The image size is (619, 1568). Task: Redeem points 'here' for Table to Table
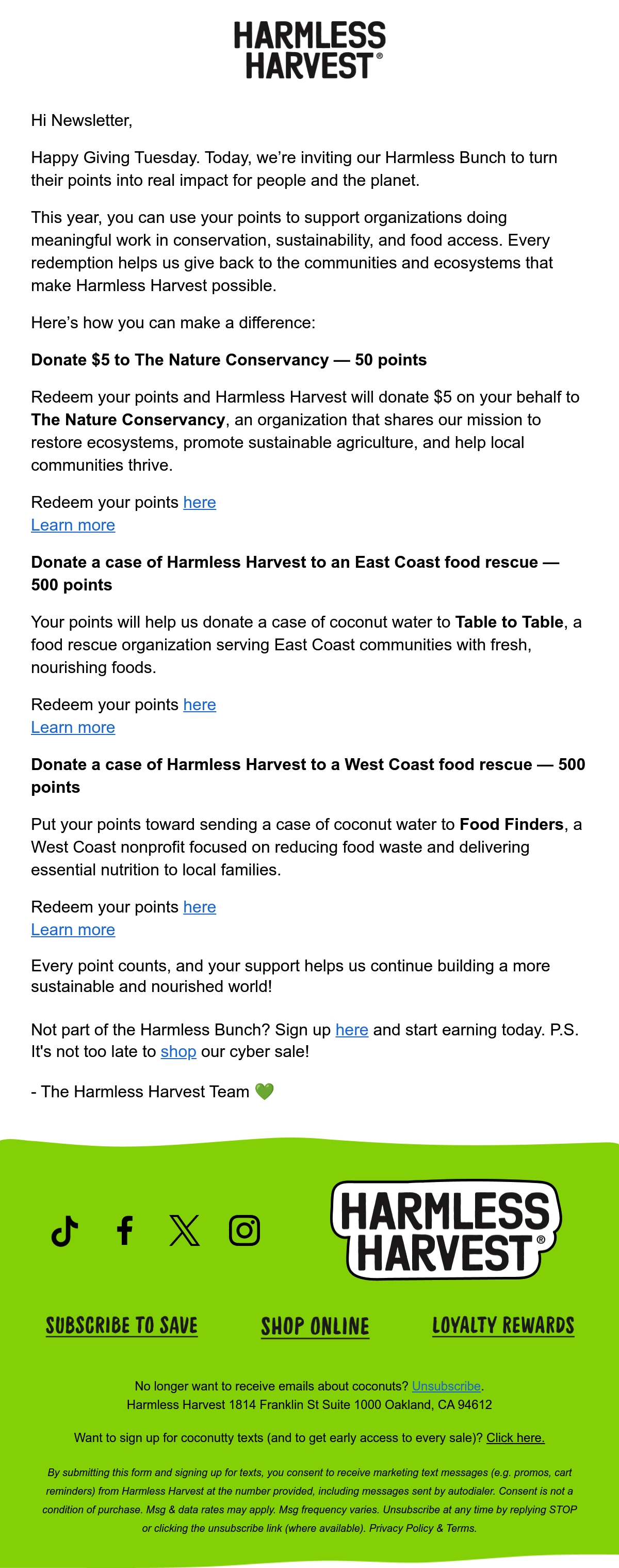pos(200,705)
